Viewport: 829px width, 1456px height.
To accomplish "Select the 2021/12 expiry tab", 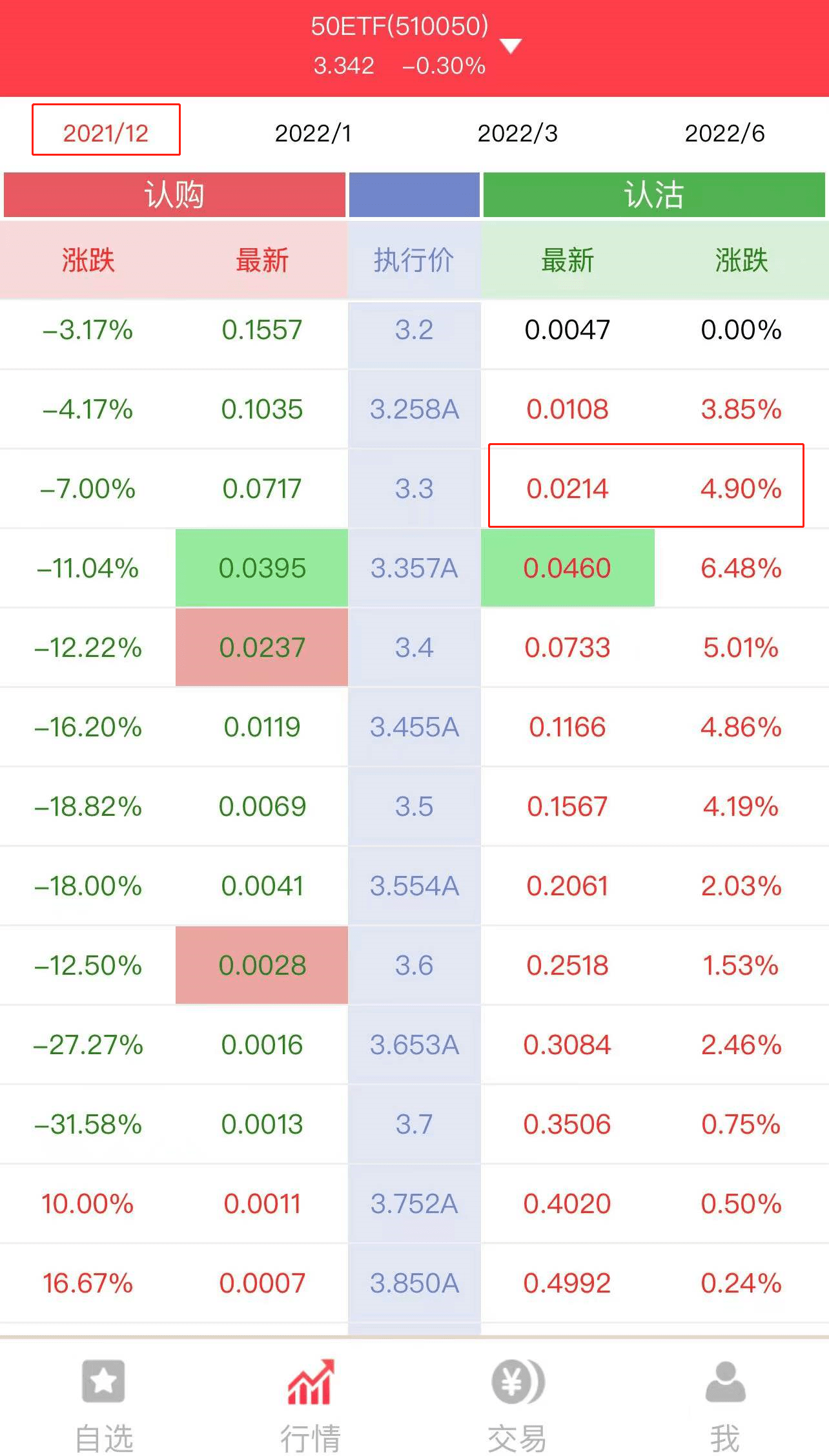I will coord(106,133).
